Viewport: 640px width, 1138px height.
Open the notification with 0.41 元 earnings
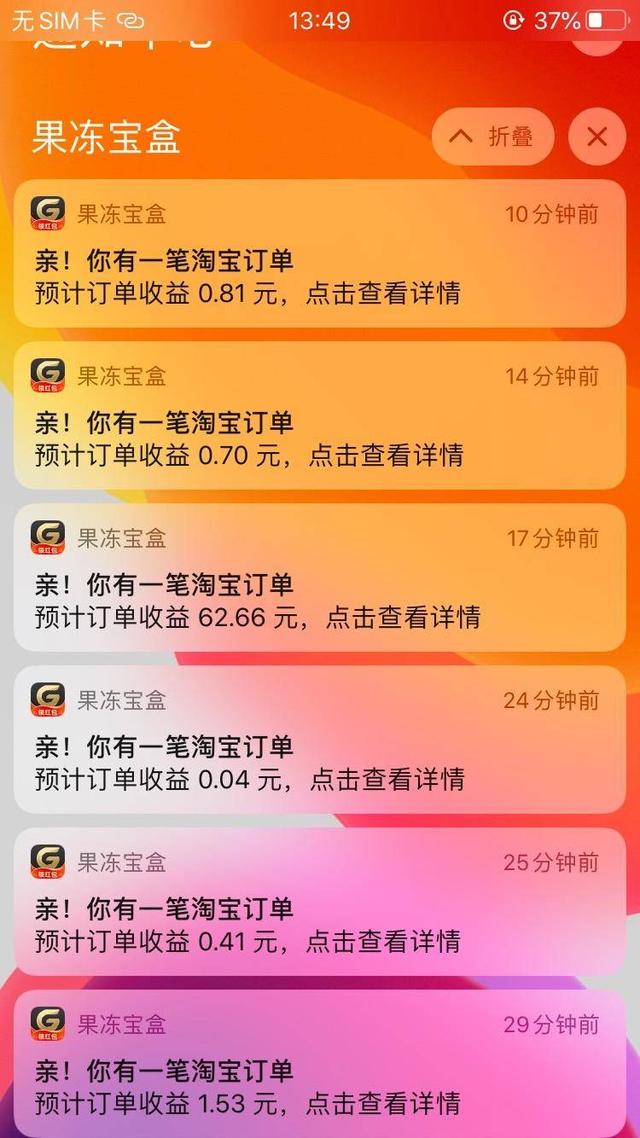pyautogui.click(x=320, y=902)
